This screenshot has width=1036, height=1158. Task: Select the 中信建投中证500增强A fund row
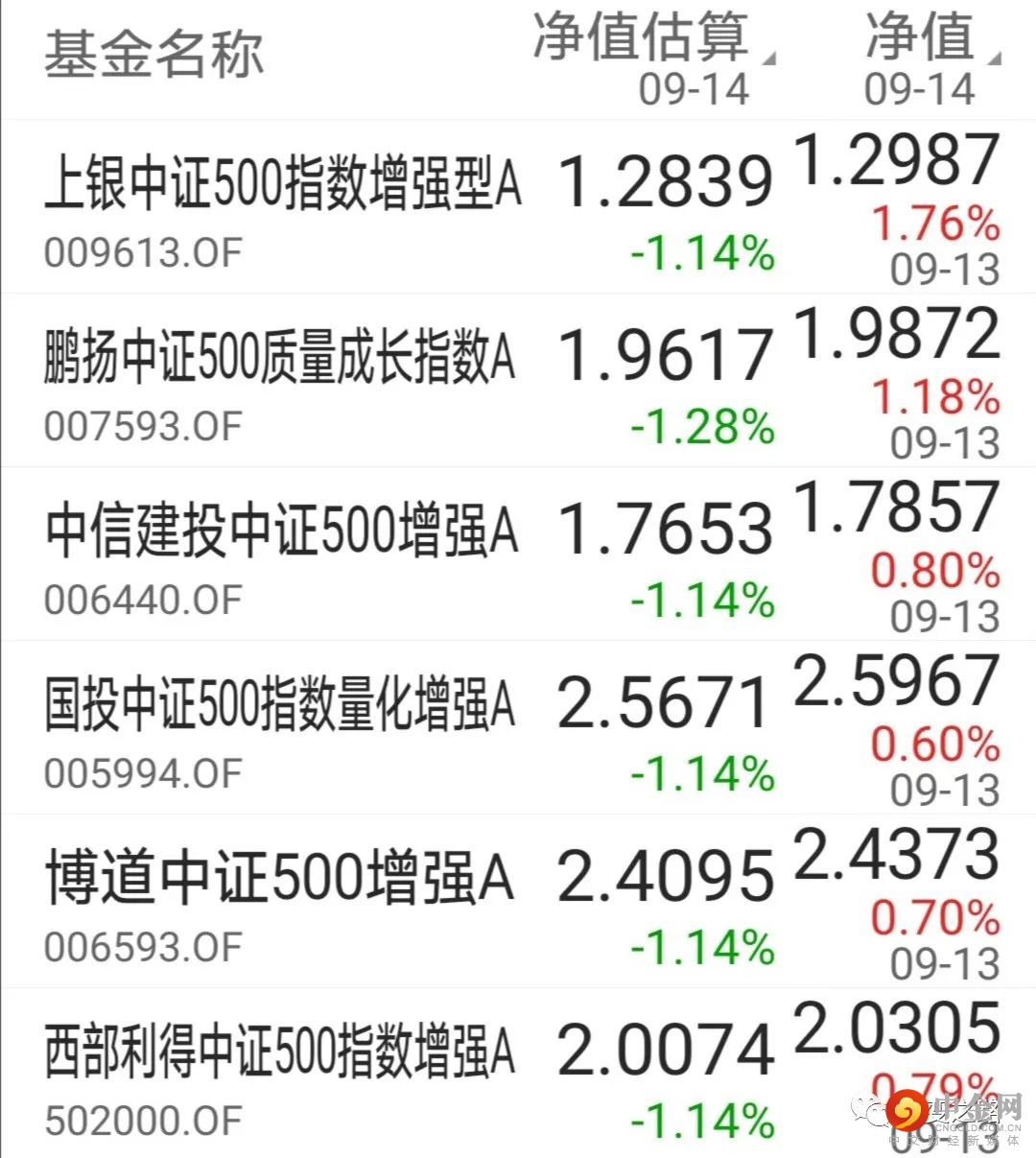pyautogui.click(x=281, y=532)
